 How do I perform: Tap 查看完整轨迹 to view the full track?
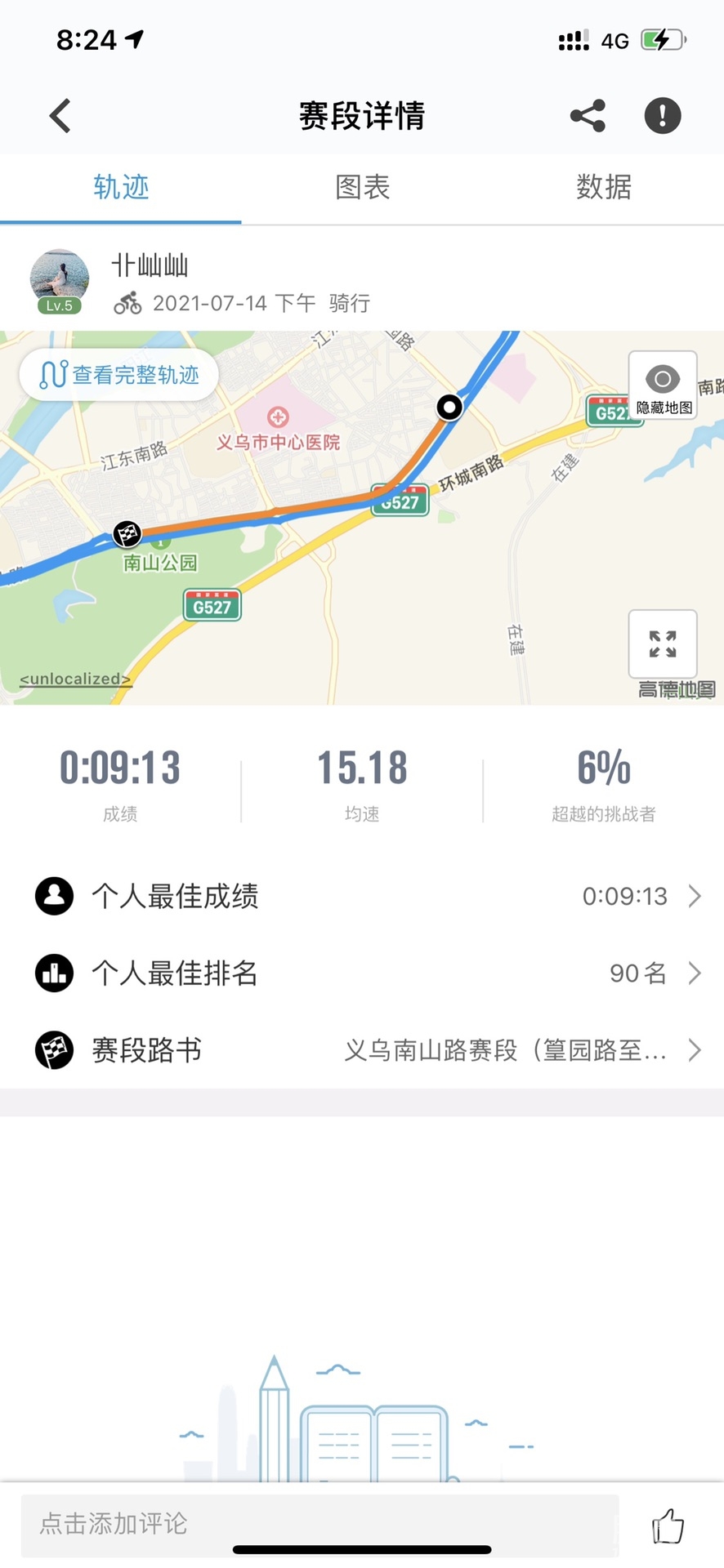[119, 375]
